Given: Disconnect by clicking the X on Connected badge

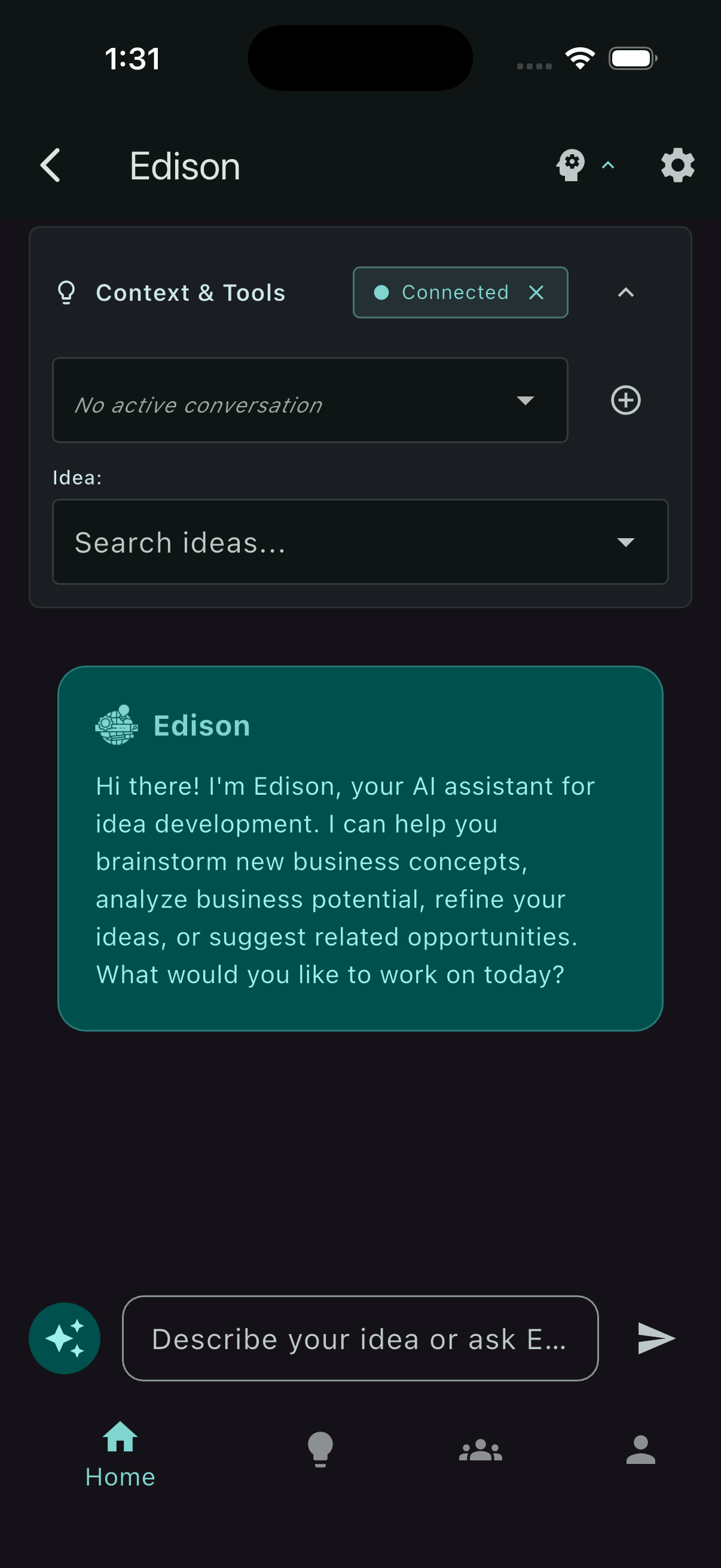Looking at the screenshot, I should coord(537,293).
